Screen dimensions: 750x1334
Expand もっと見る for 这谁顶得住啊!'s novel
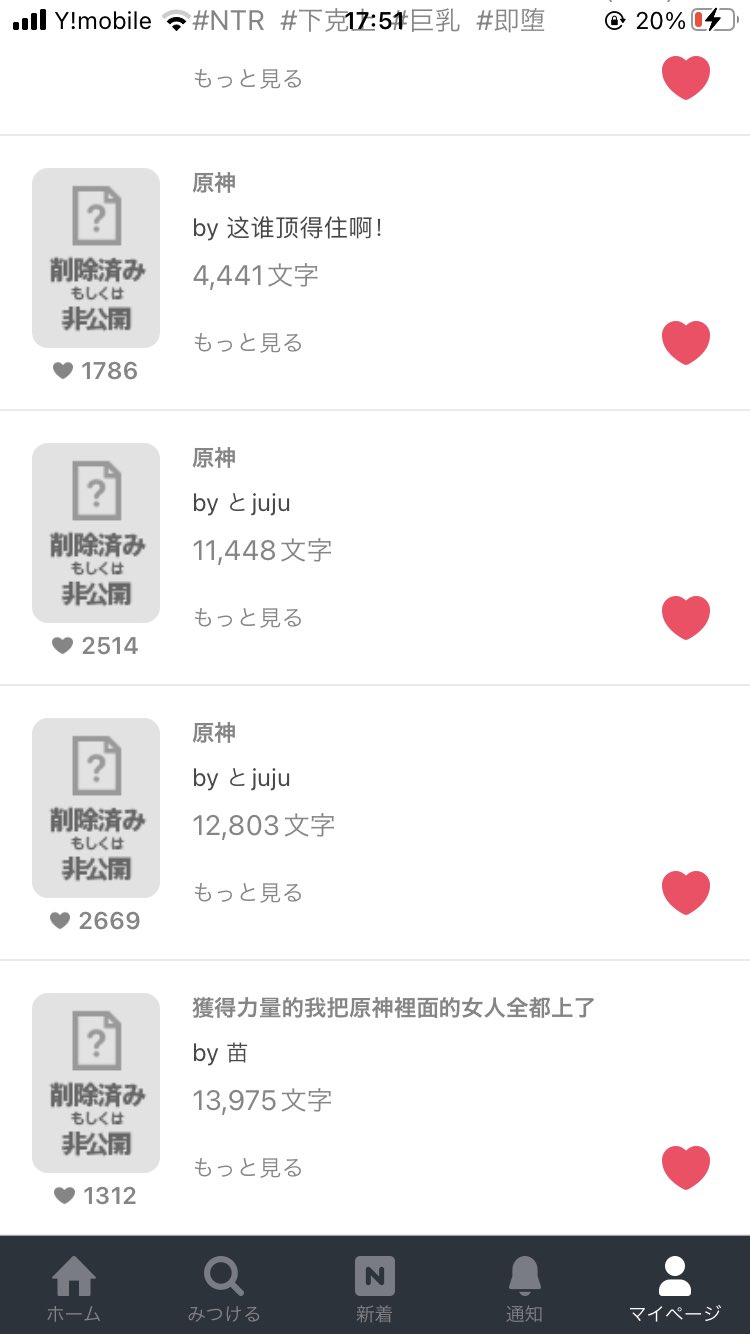point(248,343)
